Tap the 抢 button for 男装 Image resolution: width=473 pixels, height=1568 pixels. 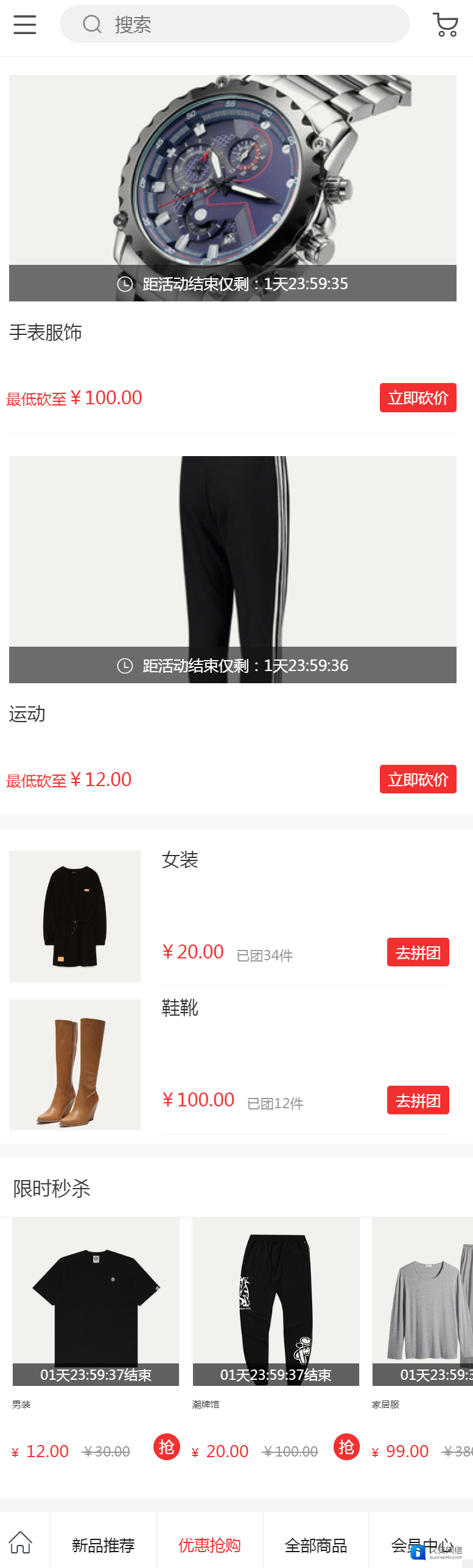(166, 1447)
